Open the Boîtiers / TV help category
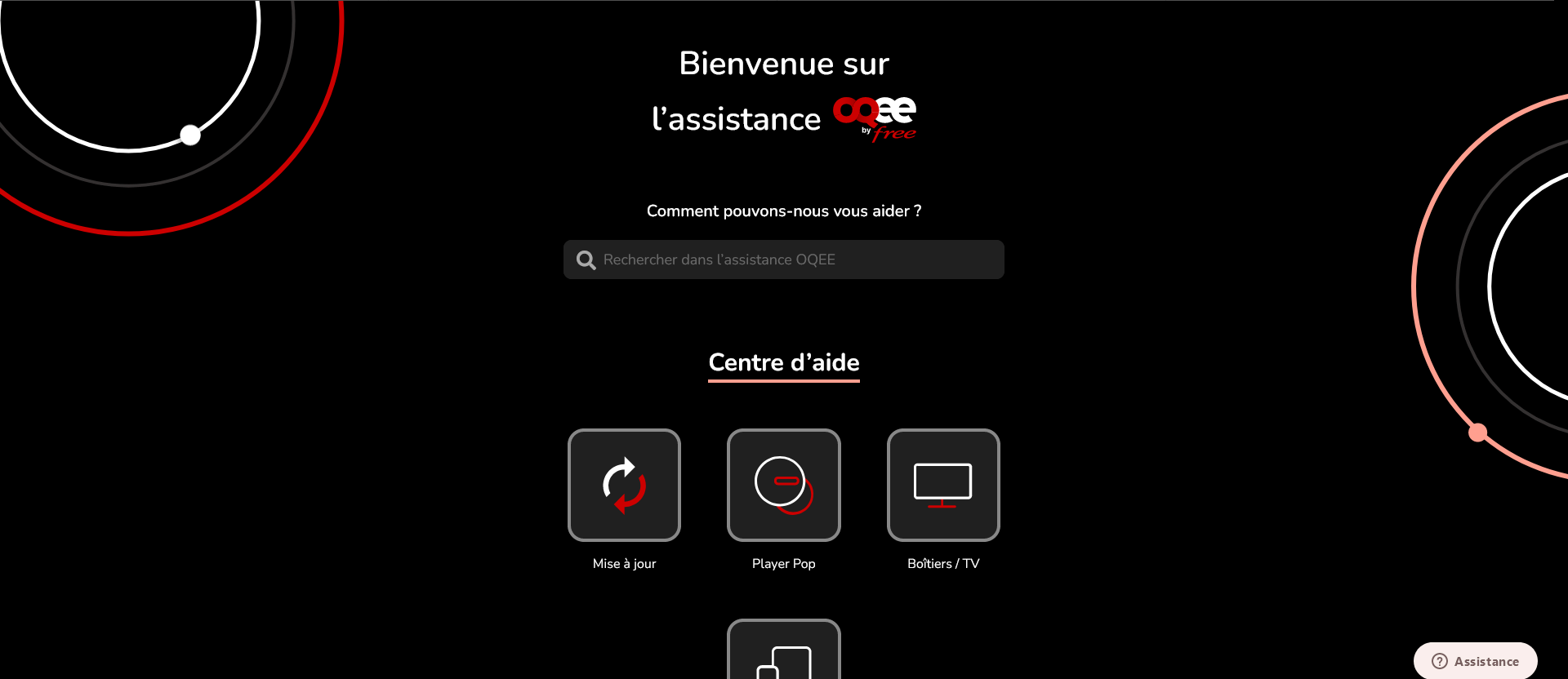 pyautogui.click(x=943, y=485)
